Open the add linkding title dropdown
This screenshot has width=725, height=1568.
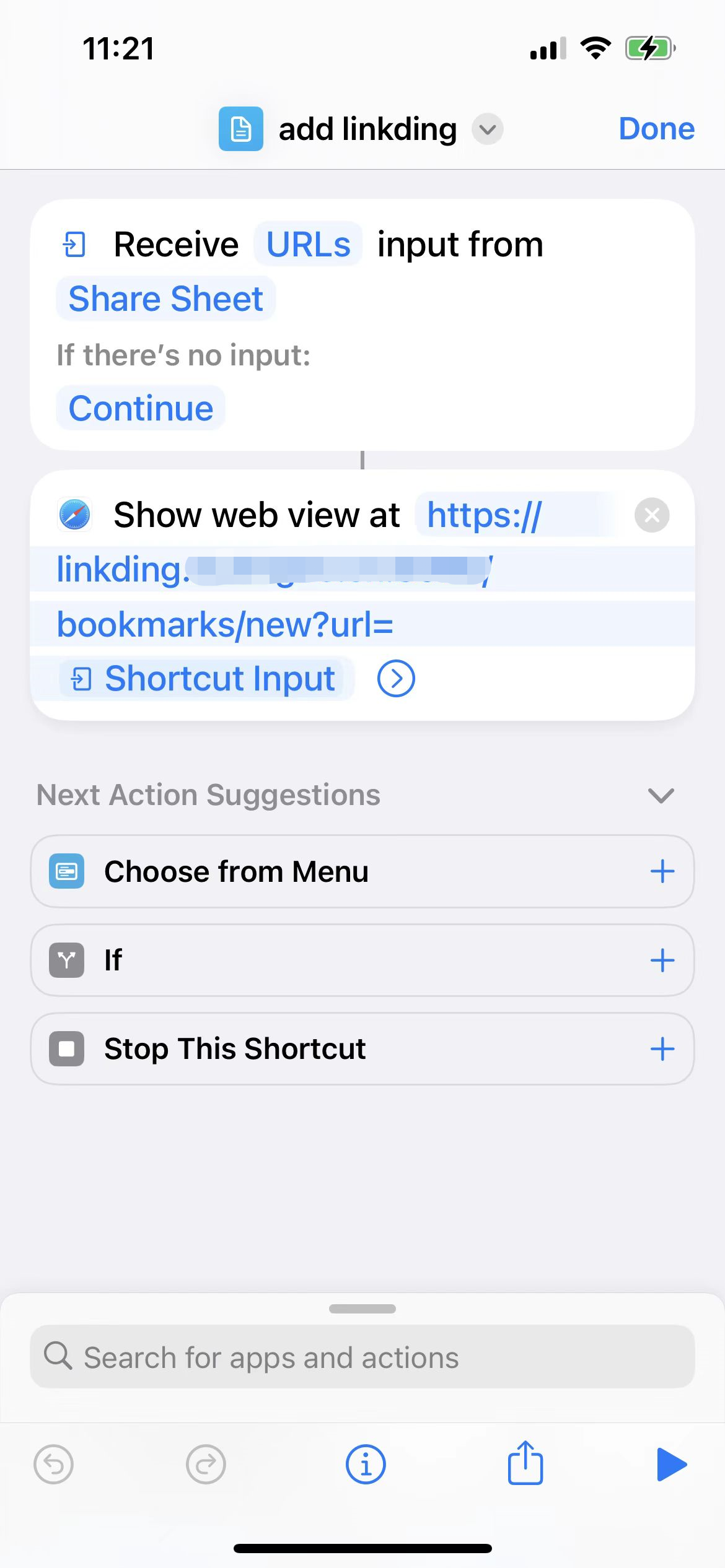pyautogui.click(x=488, y=129)
